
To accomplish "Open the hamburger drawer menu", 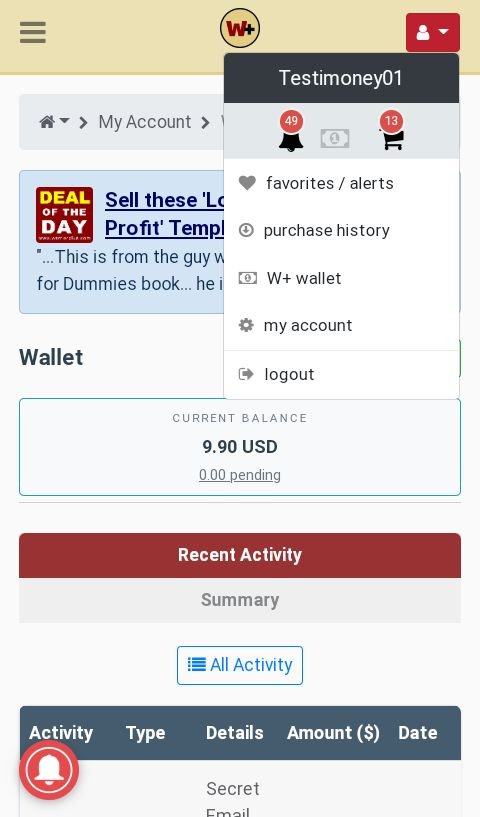I will tap(33, 32).
